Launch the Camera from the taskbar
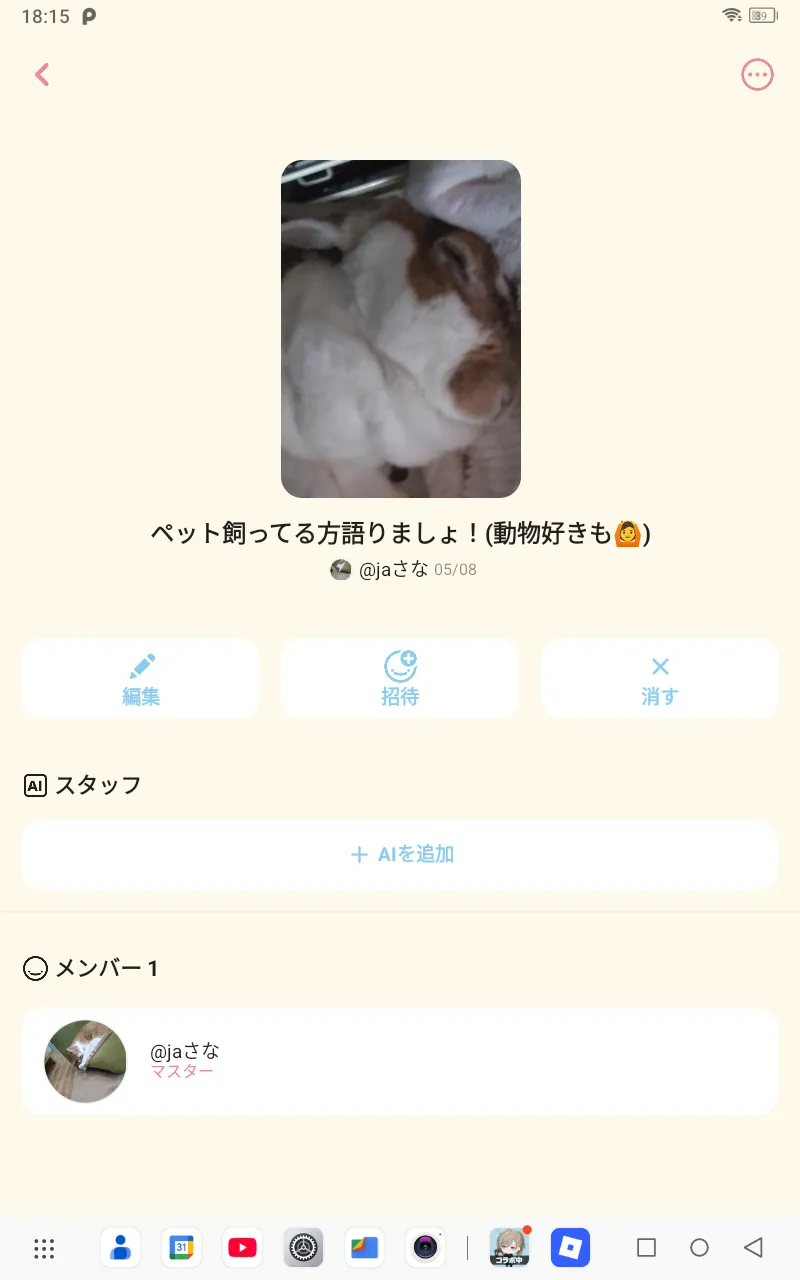 (x=425, y=1248)
